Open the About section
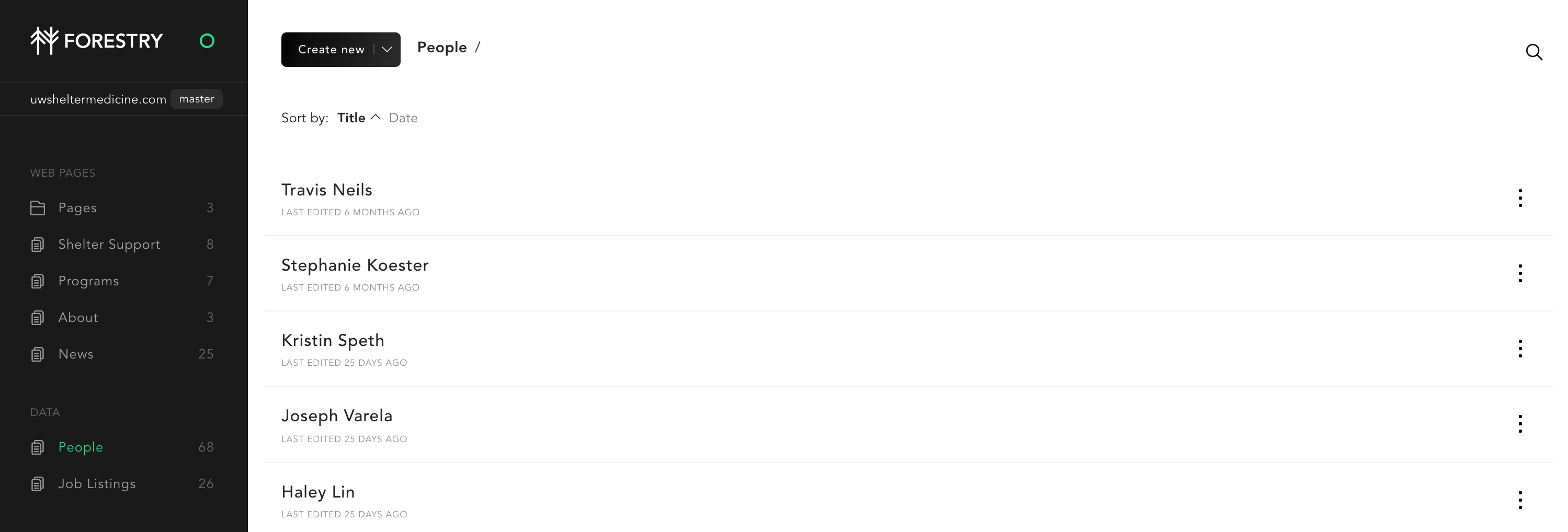This screenshot has height=532, width=1568. (78, 317)
